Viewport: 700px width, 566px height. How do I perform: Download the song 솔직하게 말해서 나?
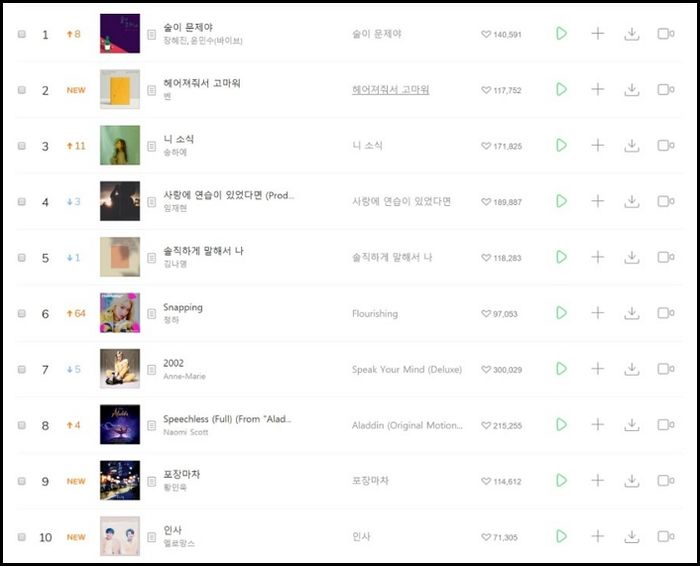point(632,257)
